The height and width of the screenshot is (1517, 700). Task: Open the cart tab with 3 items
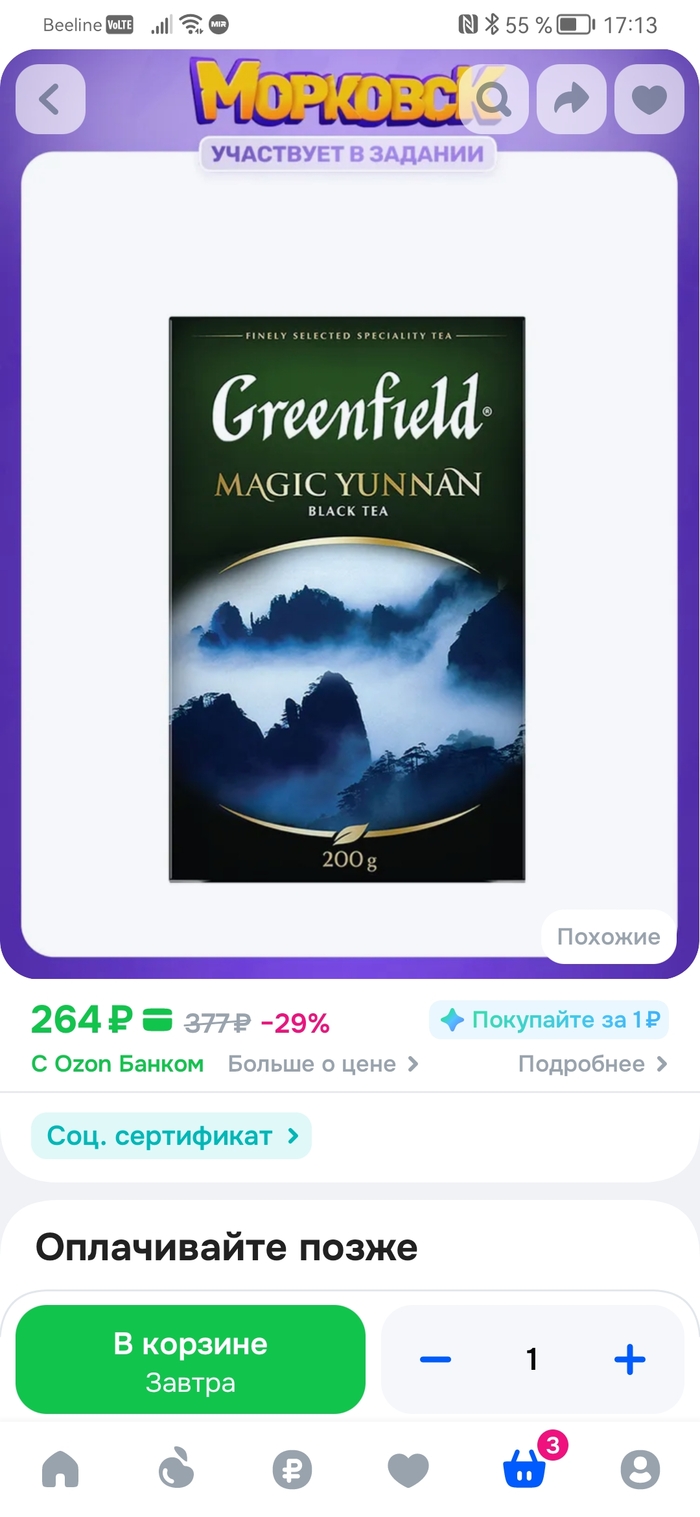click(525, 1469)
